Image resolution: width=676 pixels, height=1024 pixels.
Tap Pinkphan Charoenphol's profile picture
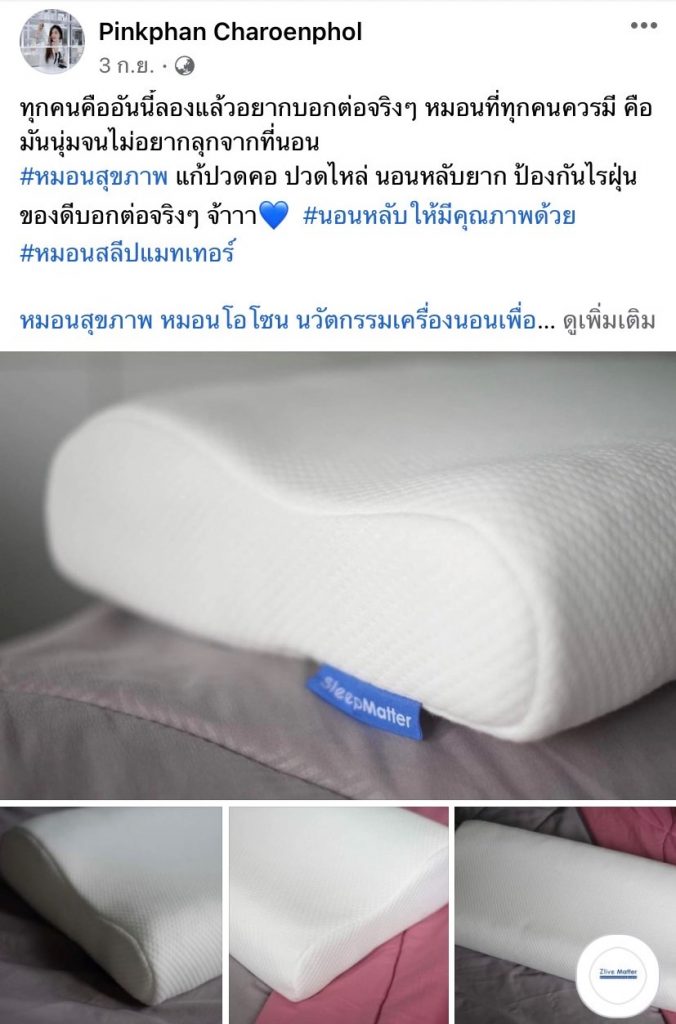pyautogui.click(x=52, y=42)
